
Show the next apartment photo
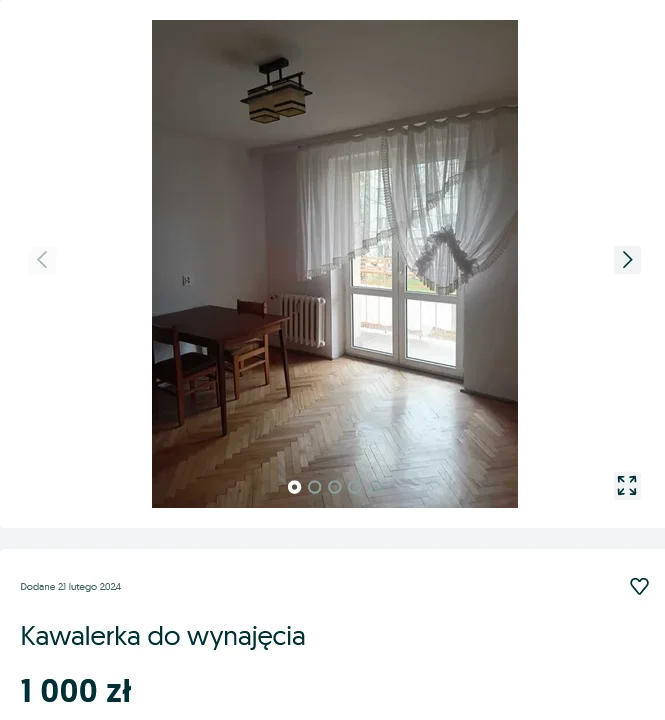tap(627, 260)
